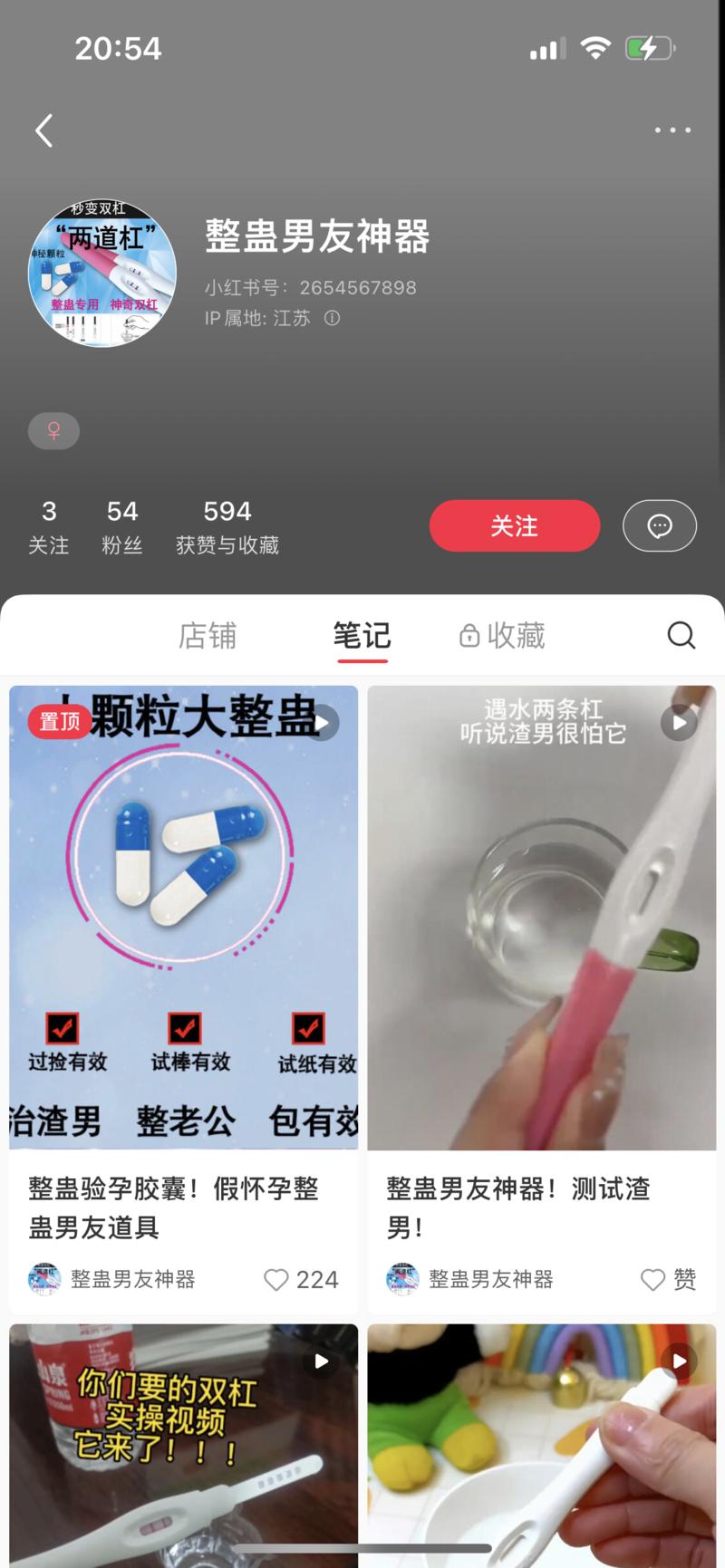The height and width of the screenshot is (1568, 725).
Task: Open the three-dot more options menu
Action: (672, 130)
